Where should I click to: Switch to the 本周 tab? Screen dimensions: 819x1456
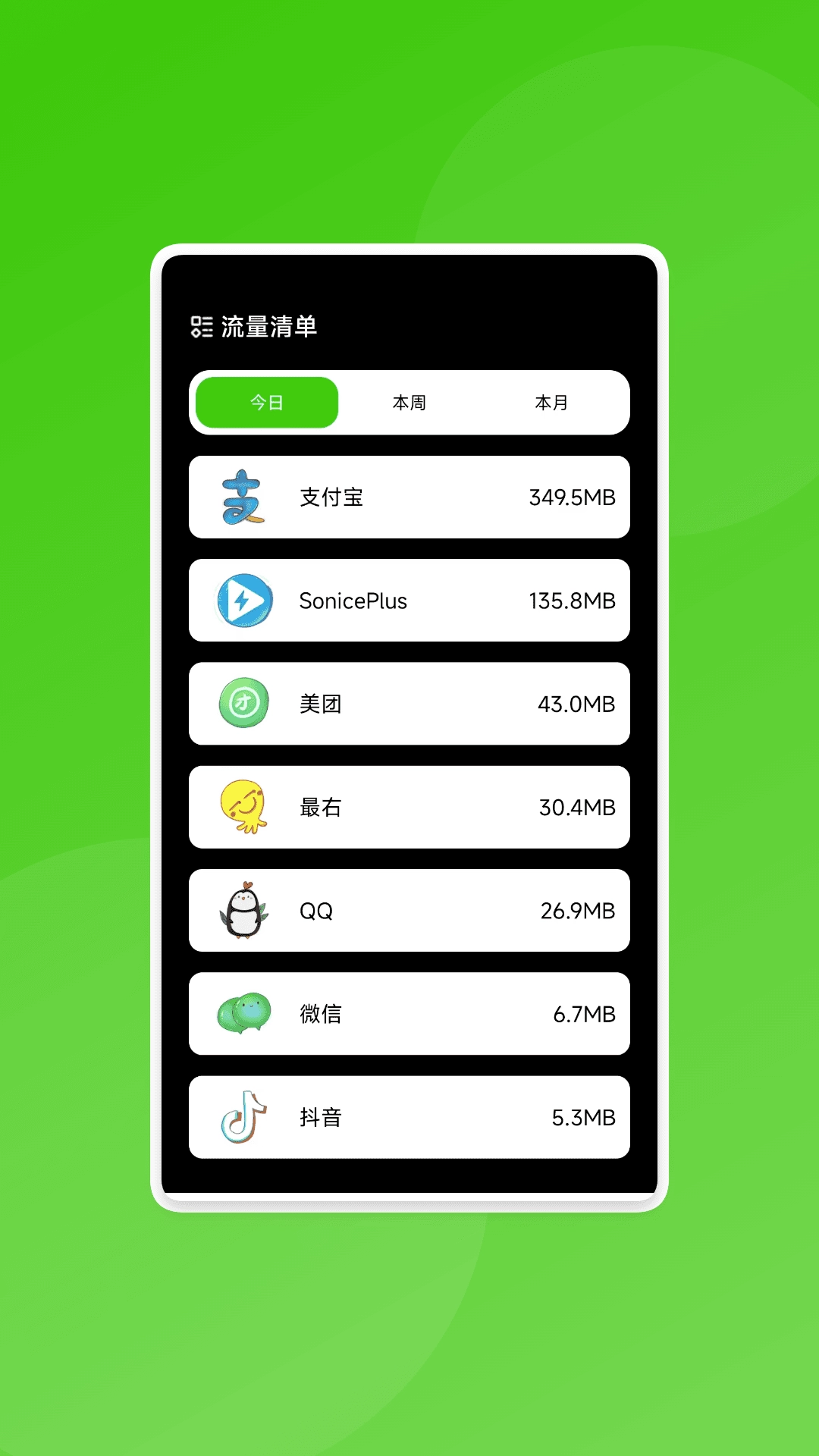pos(409,403)
